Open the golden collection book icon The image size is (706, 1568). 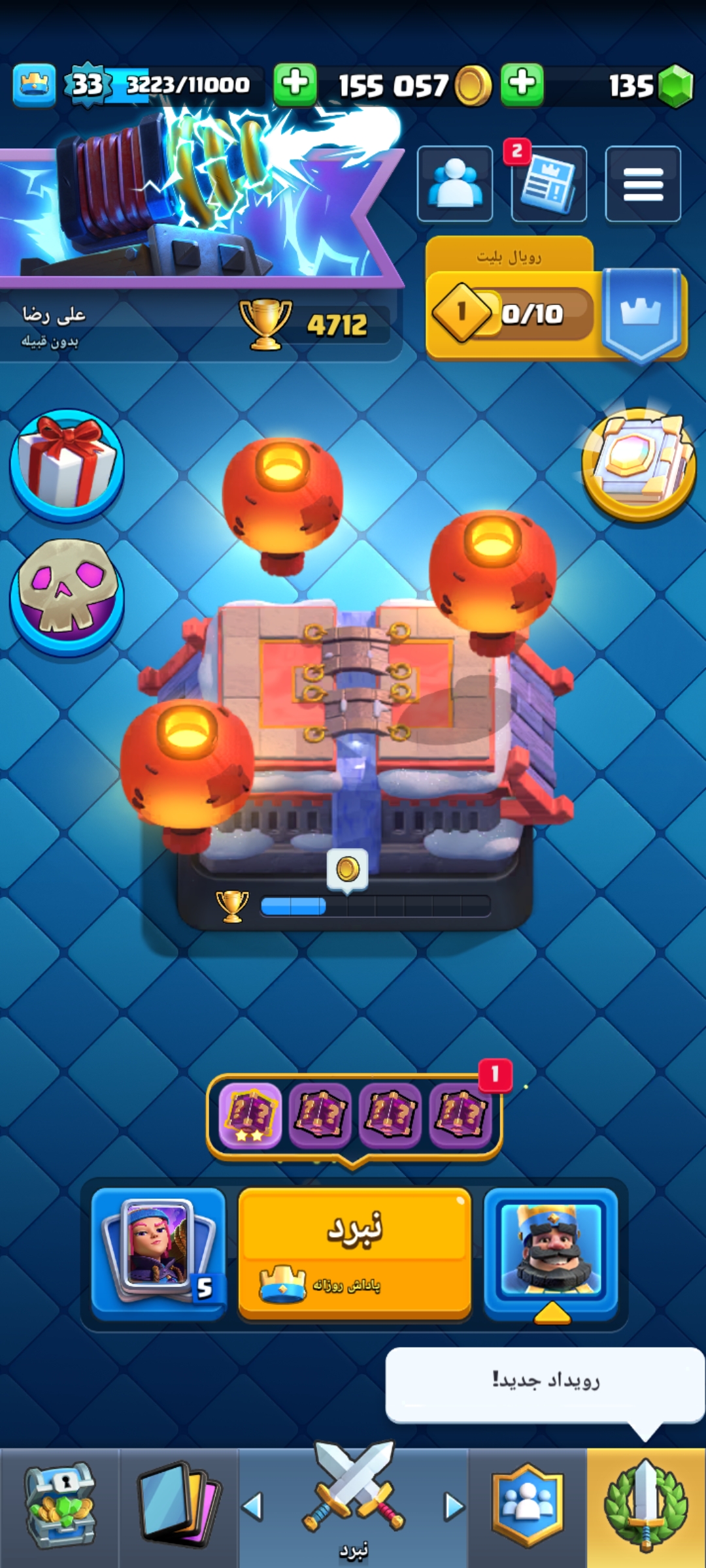pos(639,465)
